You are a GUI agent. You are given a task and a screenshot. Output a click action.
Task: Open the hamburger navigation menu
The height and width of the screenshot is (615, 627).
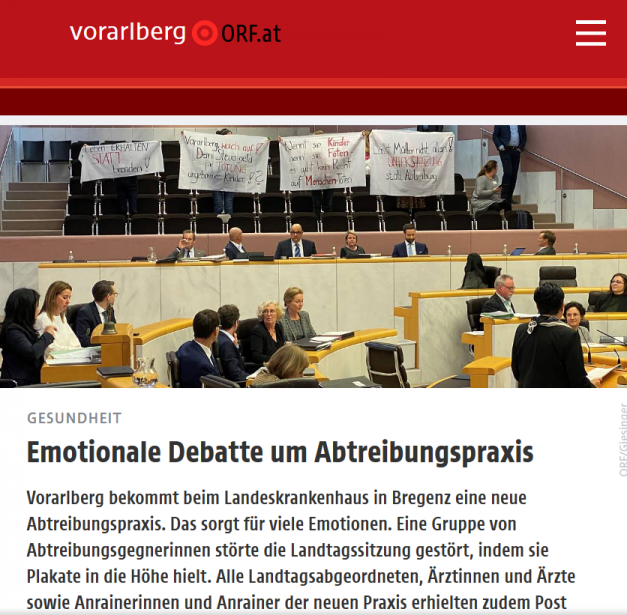[x=590, y=33]
